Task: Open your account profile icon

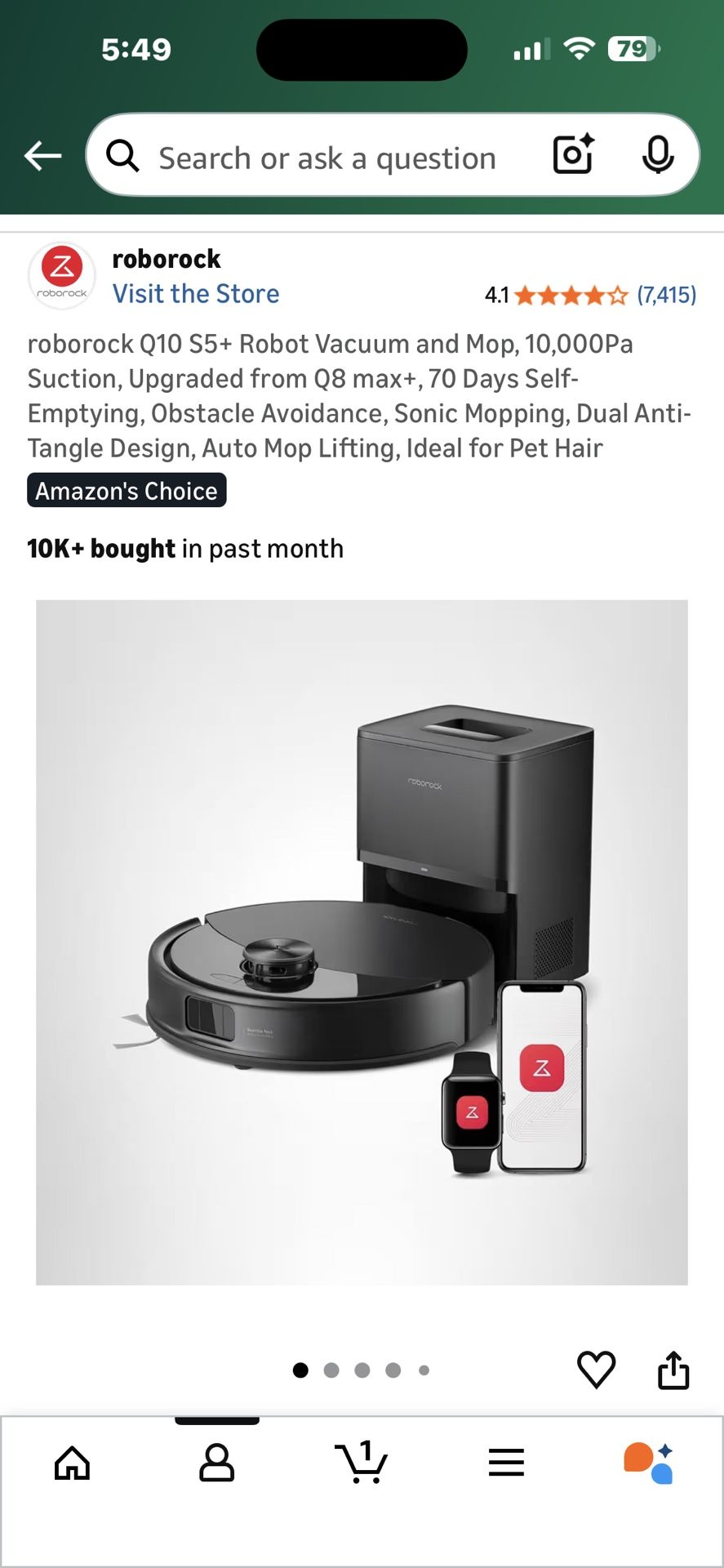Action: click(217, 1463)
